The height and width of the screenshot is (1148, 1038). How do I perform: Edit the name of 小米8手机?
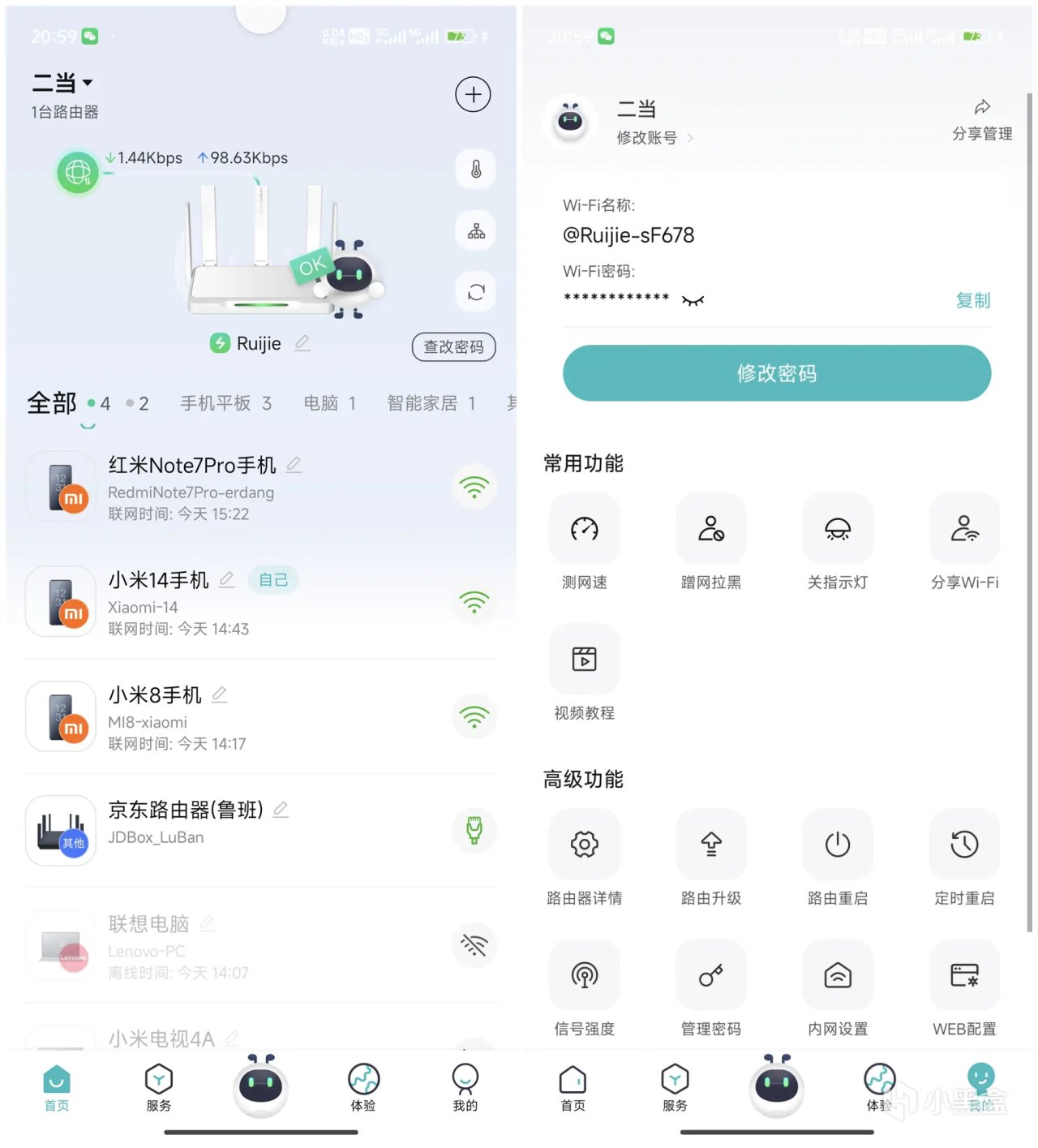click(219, 695)
